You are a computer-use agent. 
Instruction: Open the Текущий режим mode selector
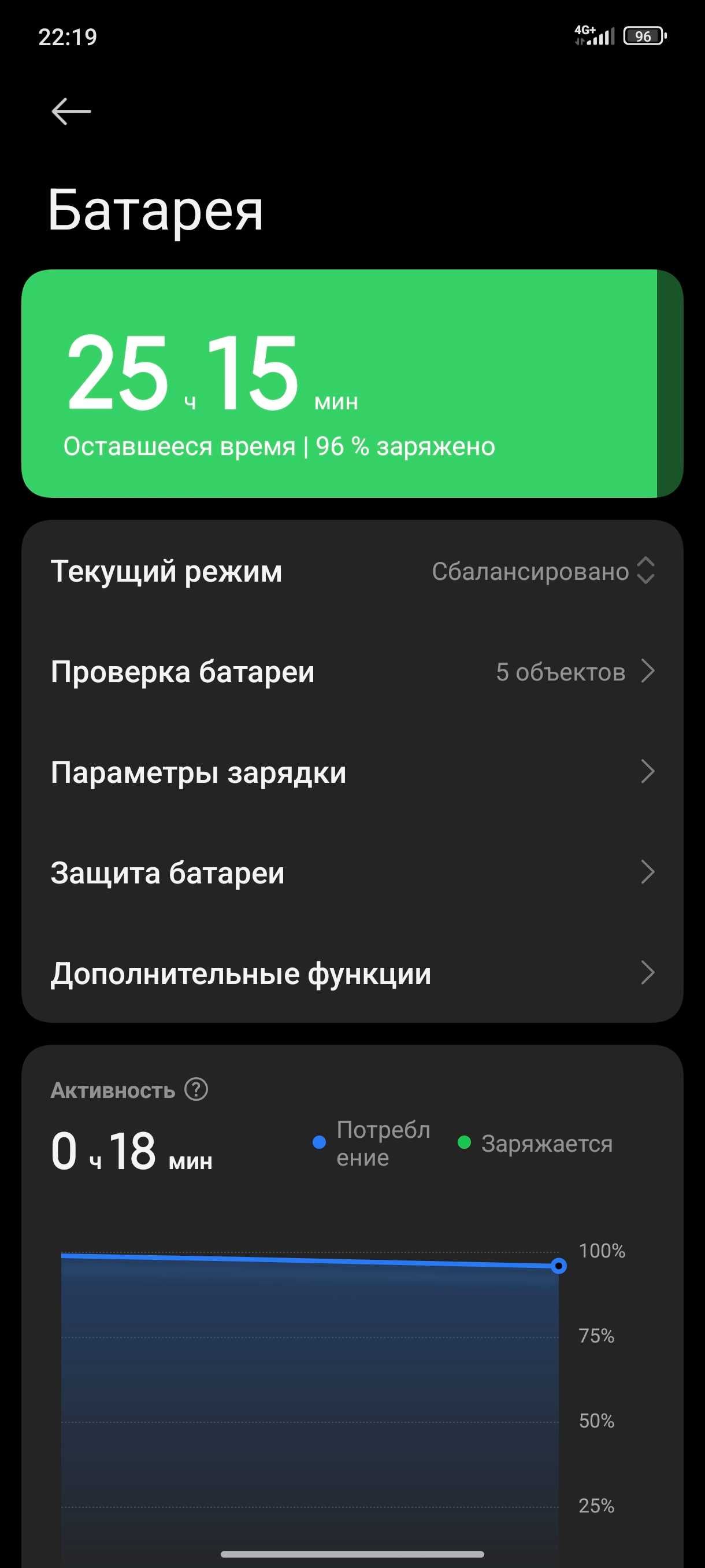pos(352,571)
